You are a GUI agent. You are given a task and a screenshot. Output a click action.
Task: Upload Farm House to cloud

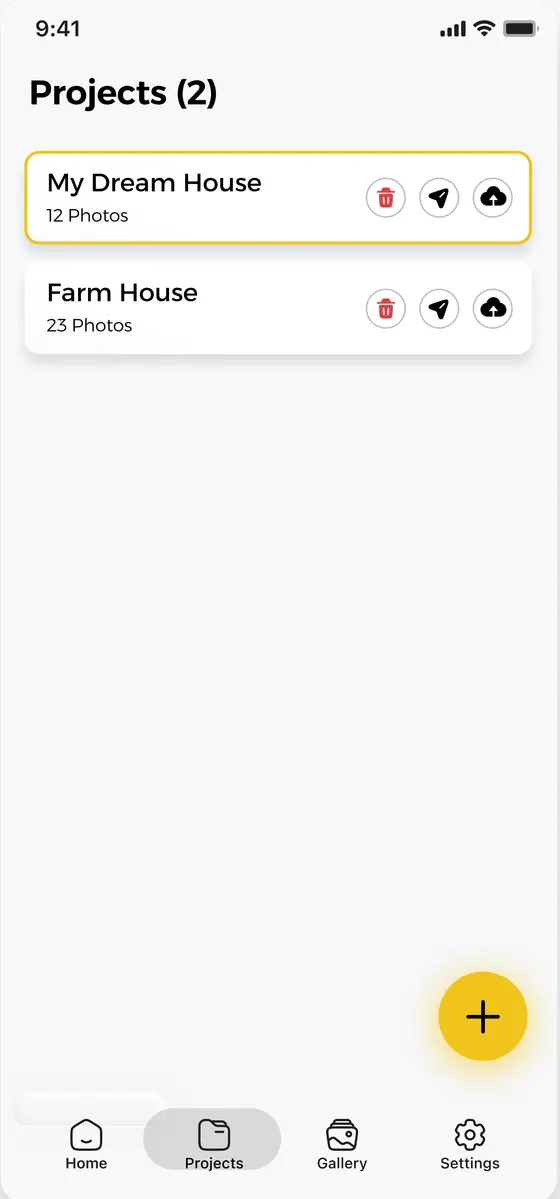tap(493, 308)
